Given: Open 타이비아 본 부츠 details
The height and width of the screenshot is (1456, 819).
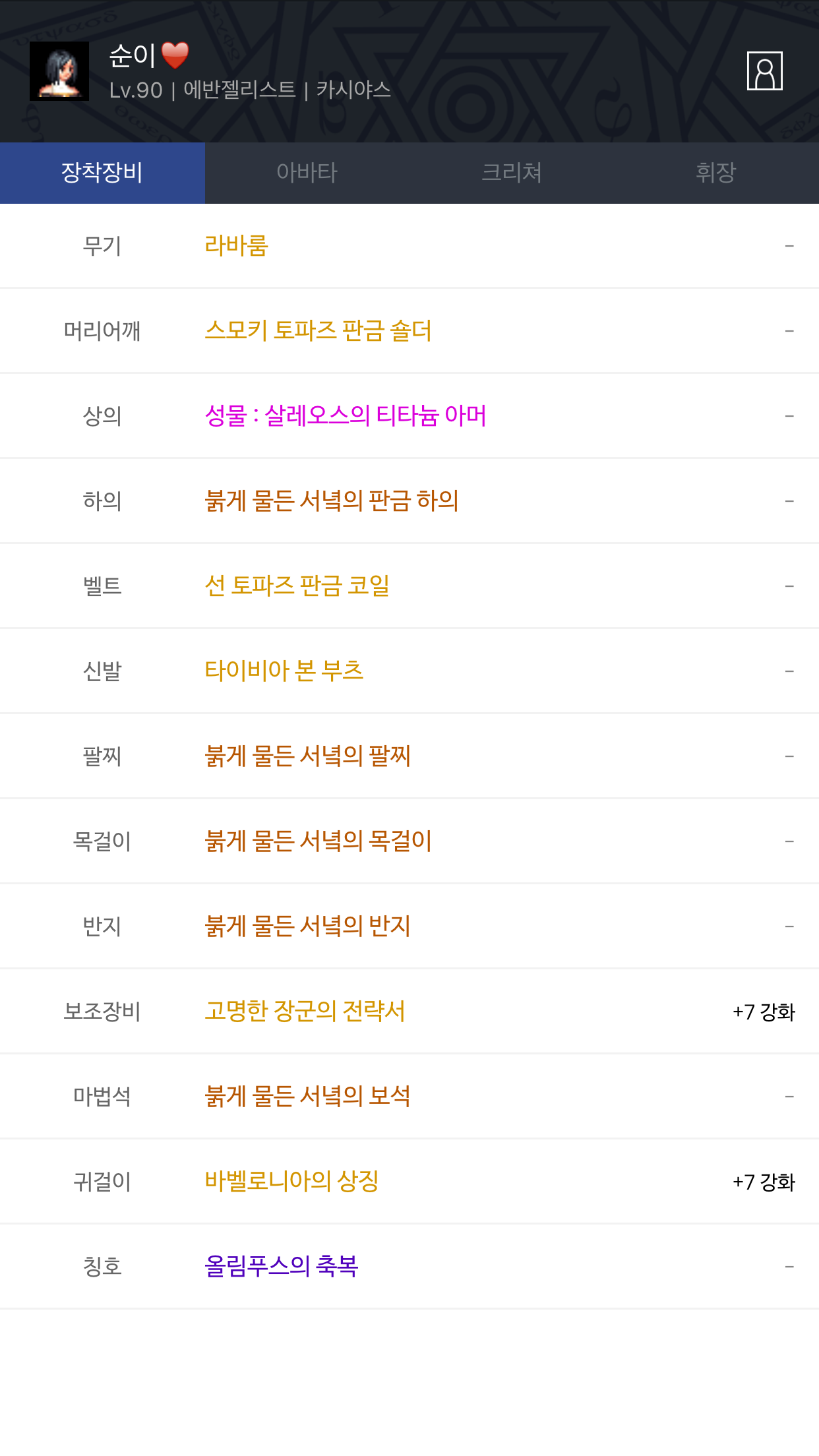Looking at the screenshot, I should [x=284, y=671].
